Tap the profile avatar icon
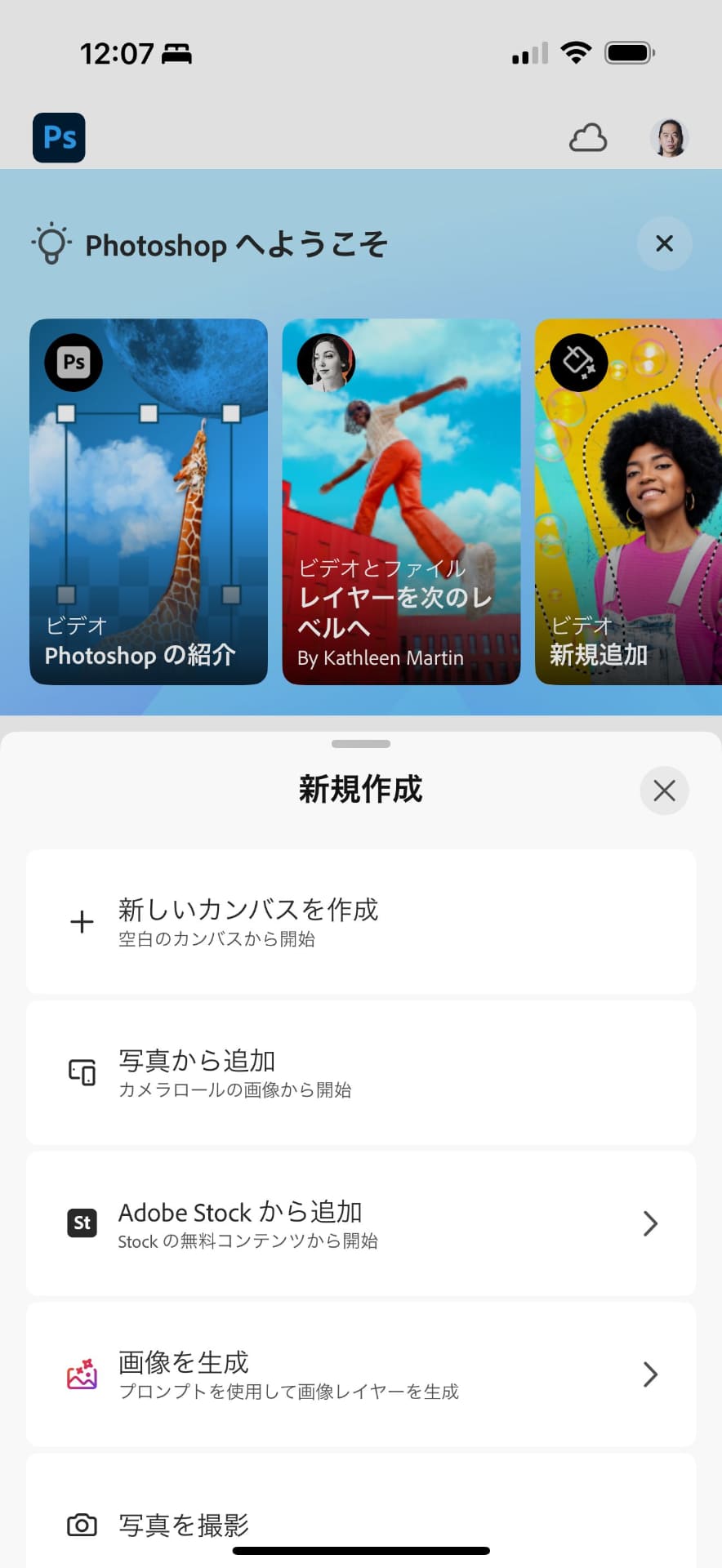The image size is (722, 1568). (670, 138)
